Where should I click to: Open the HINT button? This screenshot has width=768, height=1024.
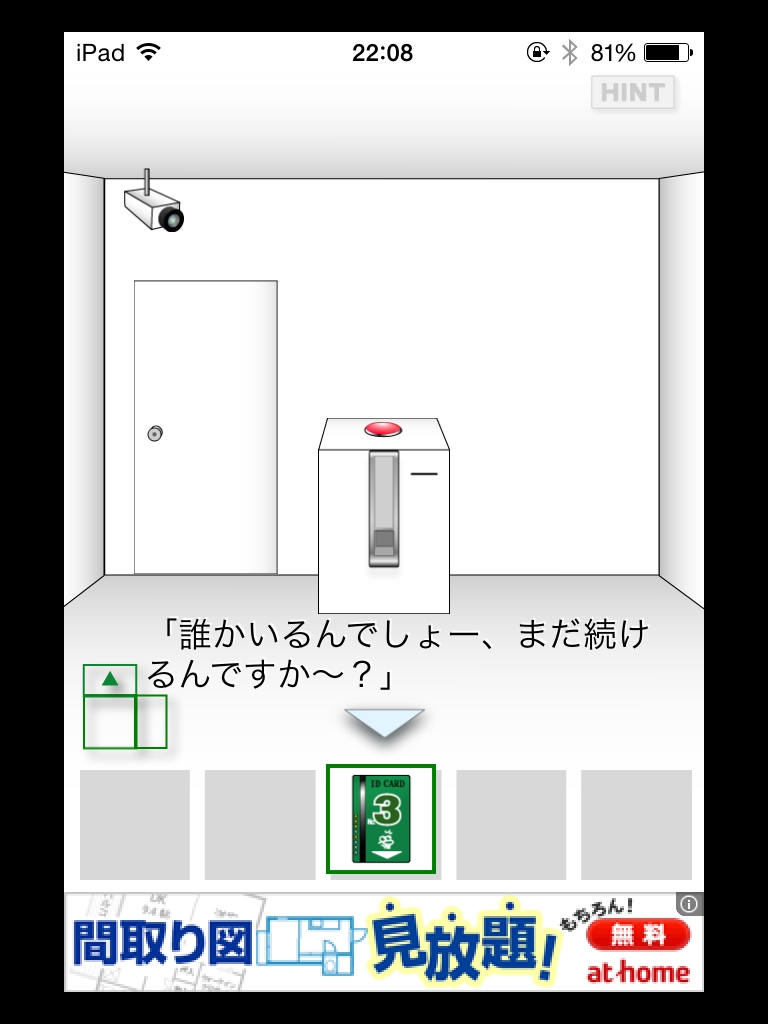632,93
